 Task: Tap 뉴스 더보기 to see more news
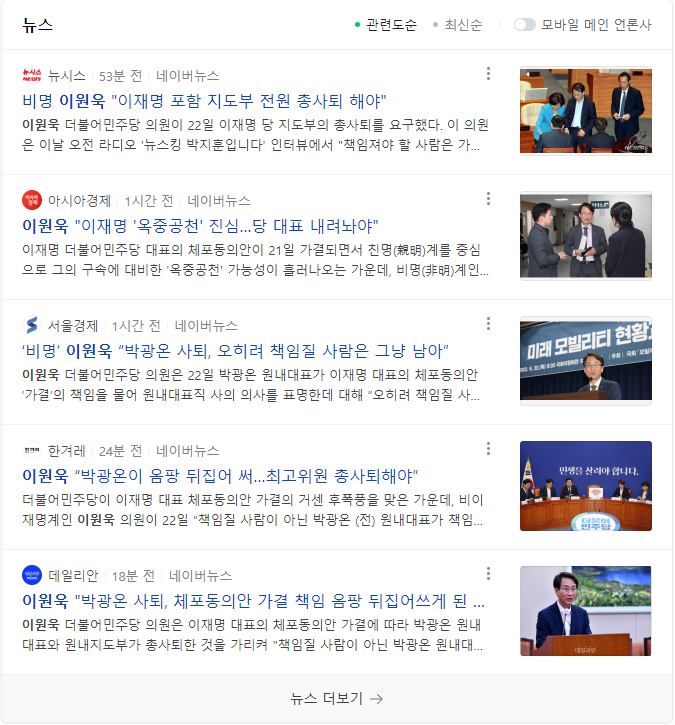pos(337,698)
